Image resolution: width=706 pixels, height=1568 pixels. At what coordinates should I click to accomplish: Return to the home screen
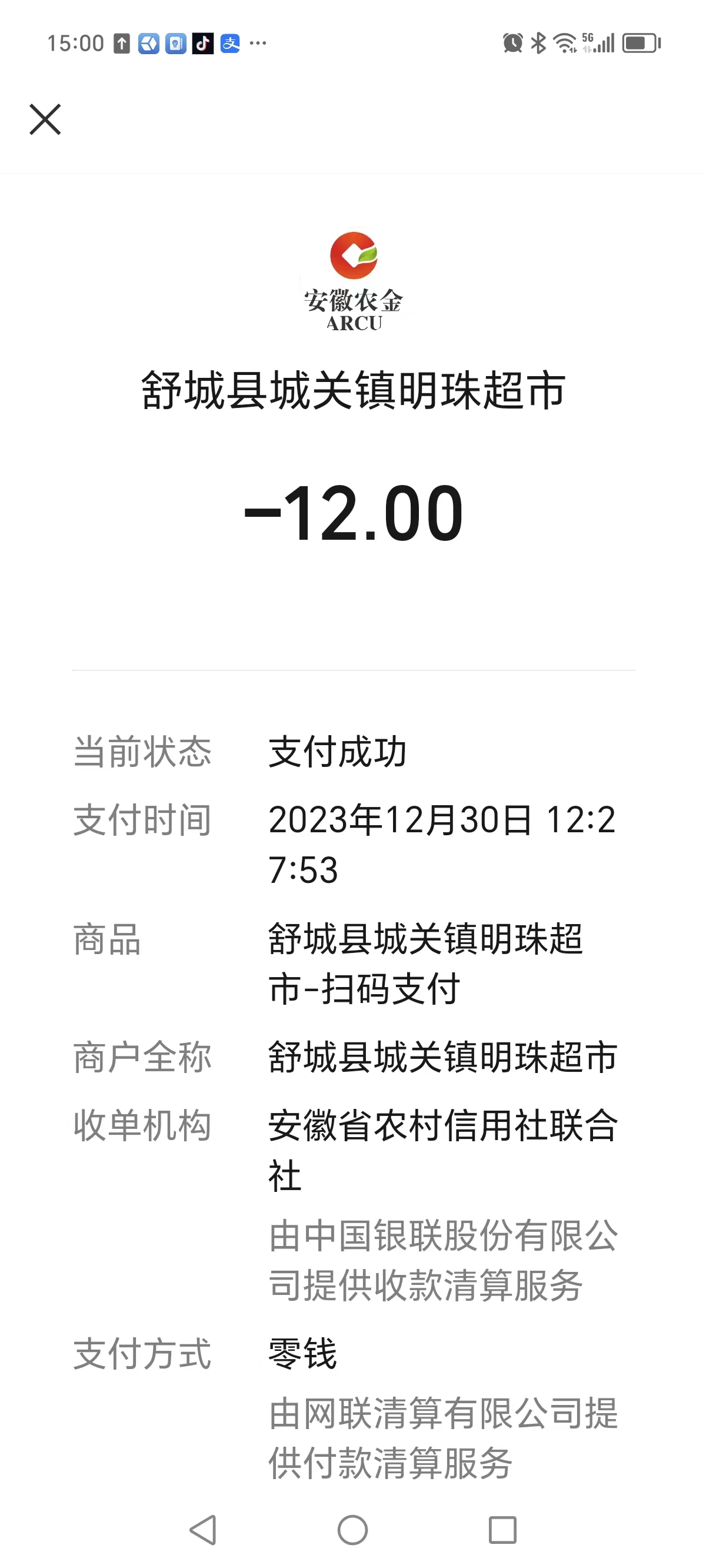pos(352,1529)
